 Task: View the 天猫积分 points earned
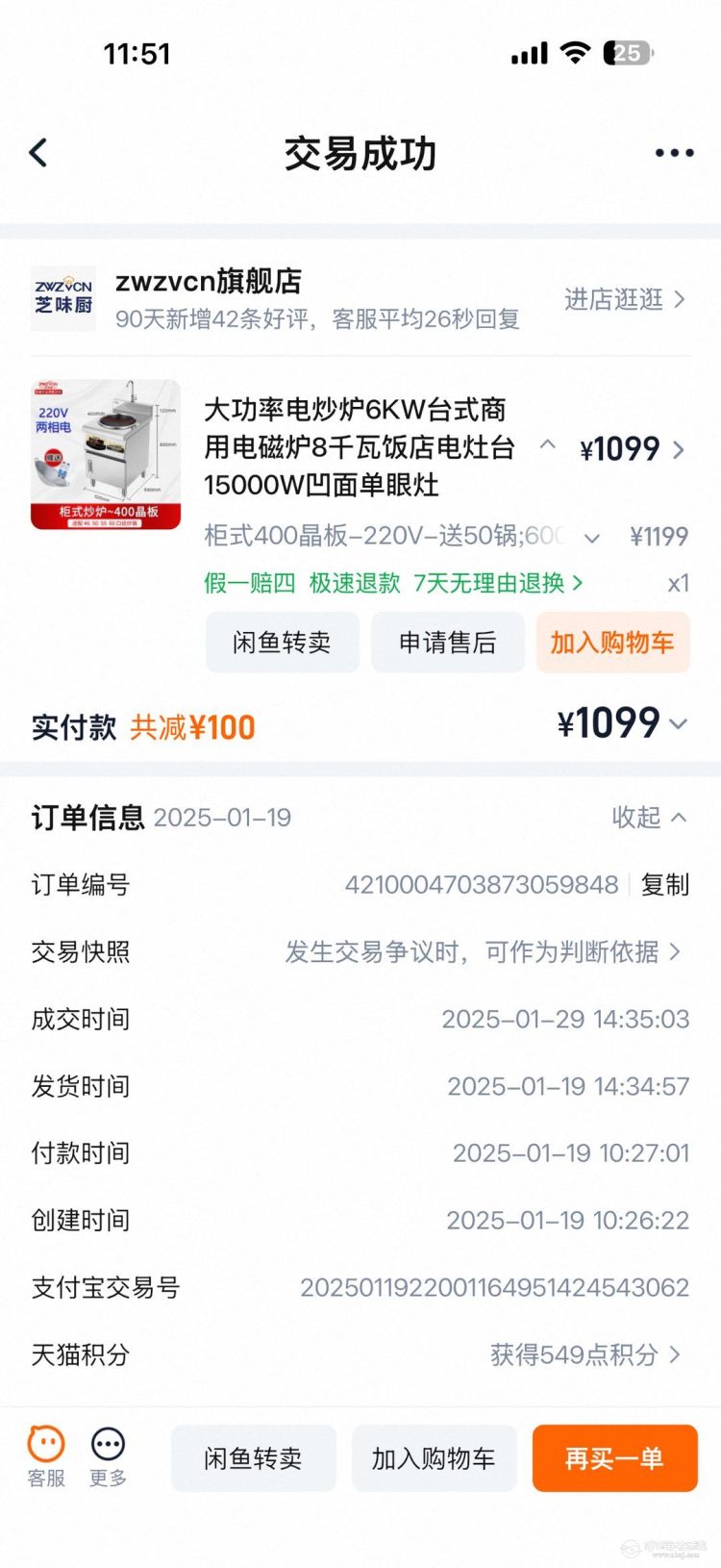(x=585, y=1355)
